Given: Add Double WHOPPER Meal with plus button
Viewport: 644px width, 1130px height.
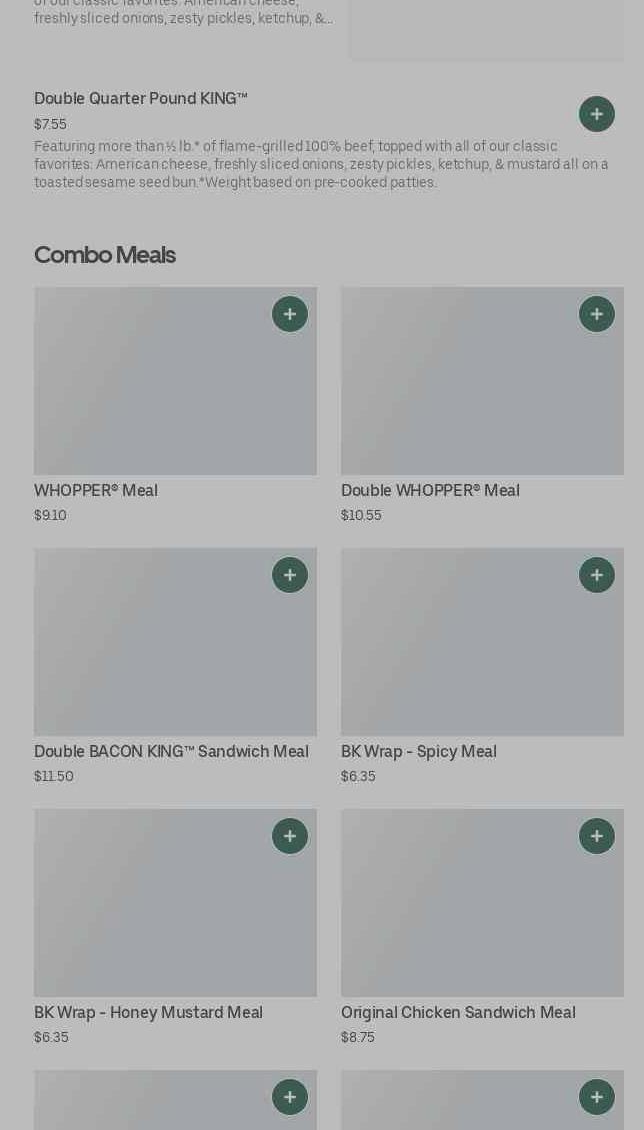Looking at the screenshot, I should [596, 314].
